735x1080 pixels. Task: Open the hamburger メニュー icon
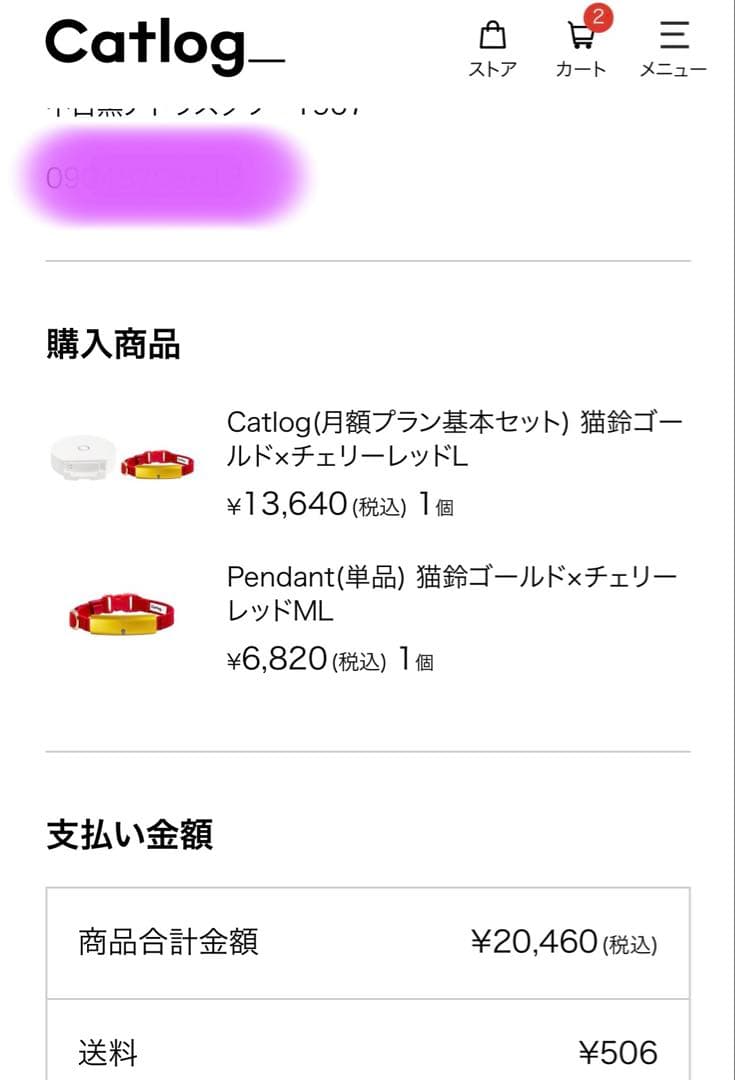(x=674, y=40)
